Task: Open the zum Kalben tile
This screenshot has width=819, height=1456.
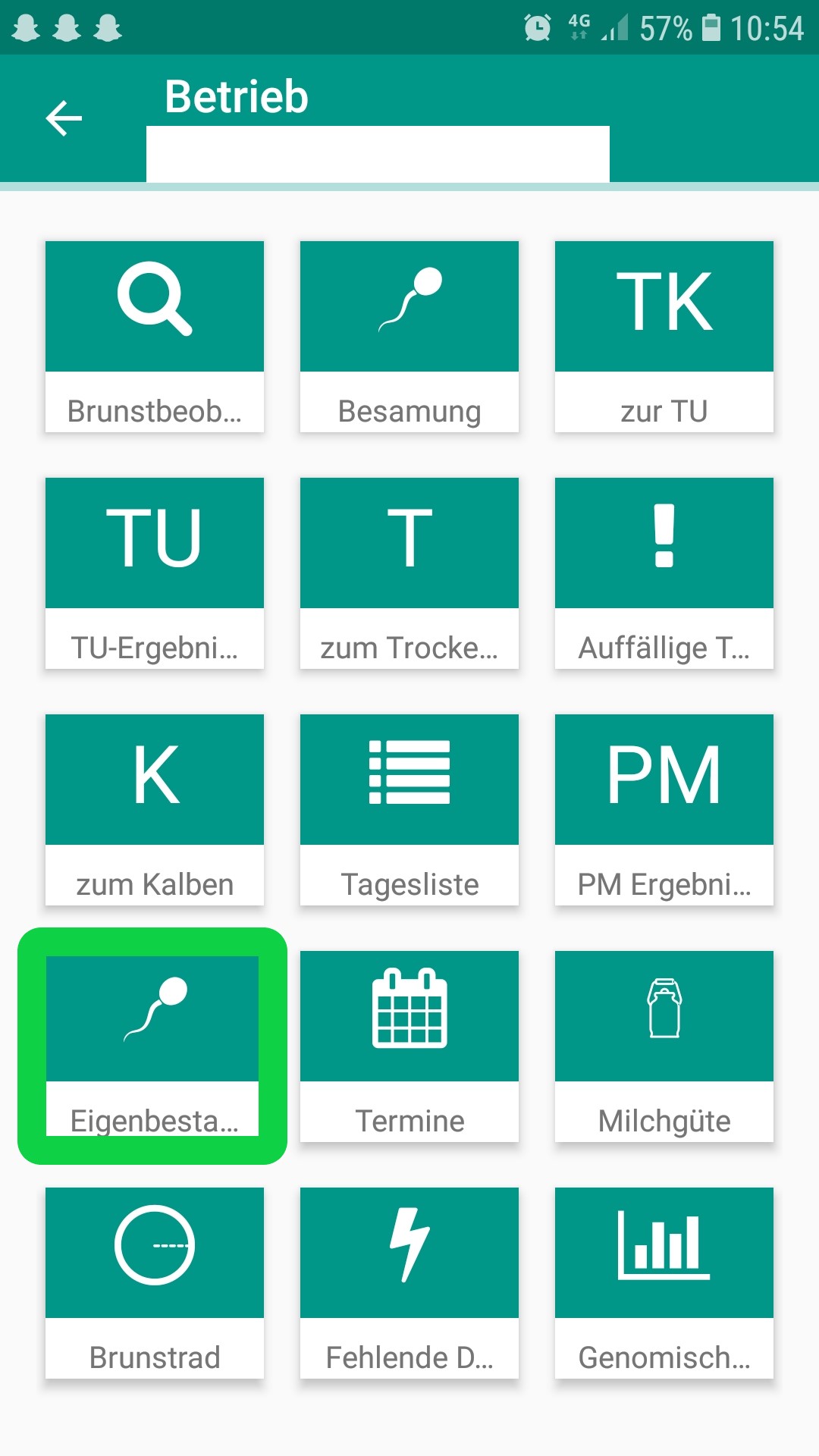Action: 155,810
